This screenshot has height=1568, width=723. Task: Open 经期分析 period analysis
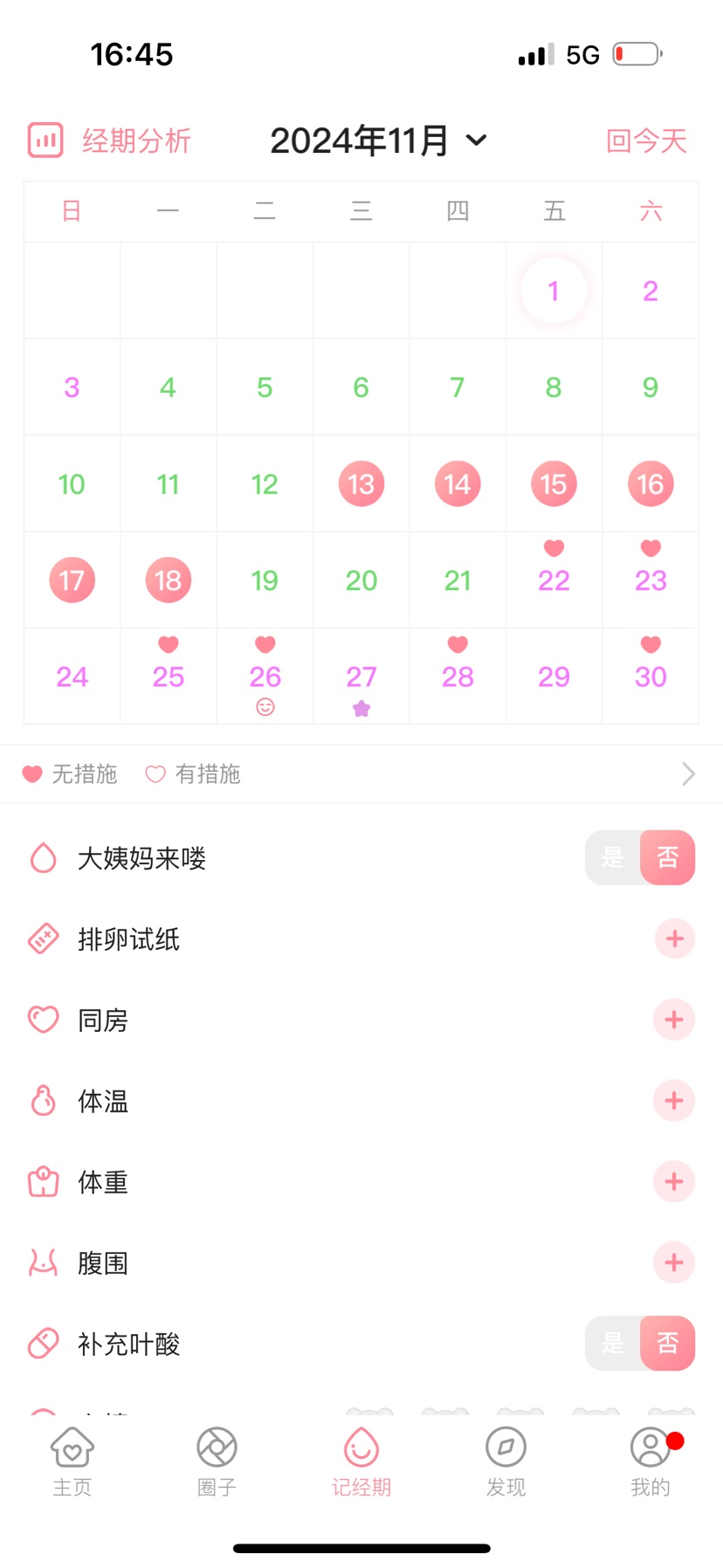pos(111,141)
